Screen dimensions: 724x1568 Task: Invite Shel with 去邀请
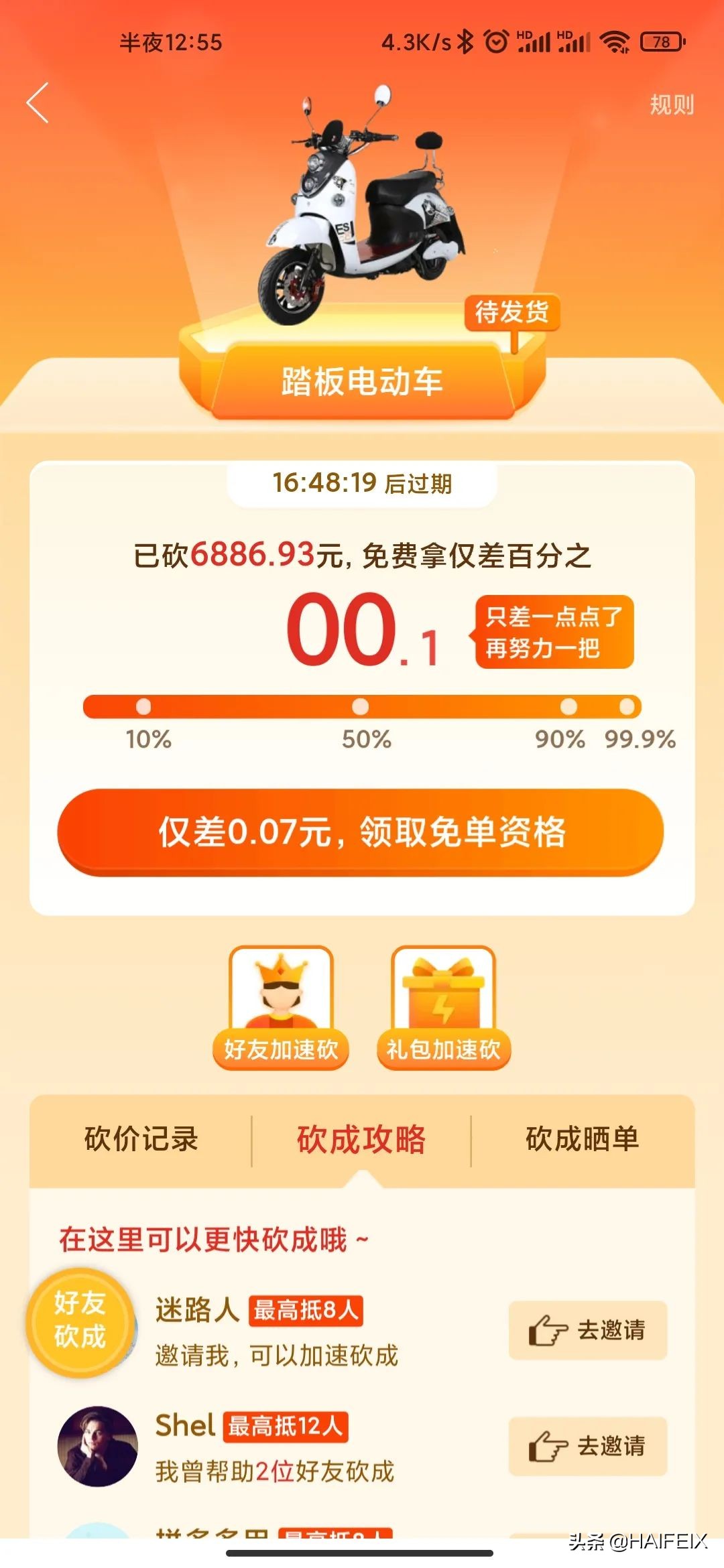coord(587,1446)
